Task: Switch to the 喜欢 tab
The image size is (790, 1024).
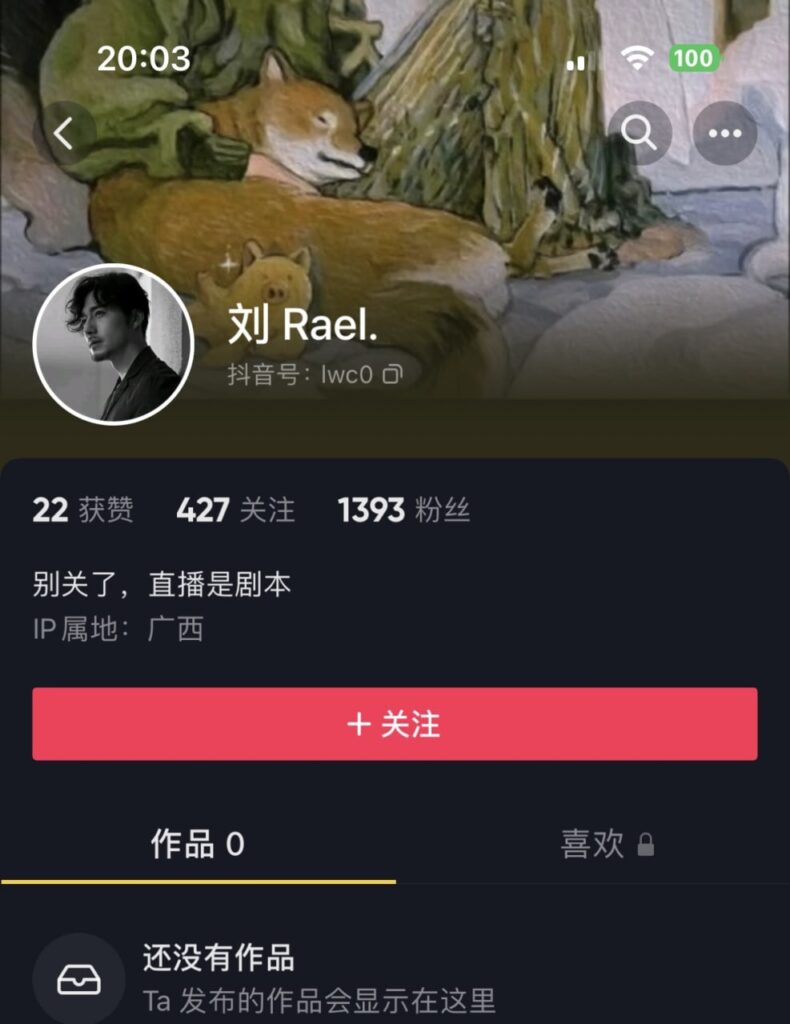Action: point(606,845)
